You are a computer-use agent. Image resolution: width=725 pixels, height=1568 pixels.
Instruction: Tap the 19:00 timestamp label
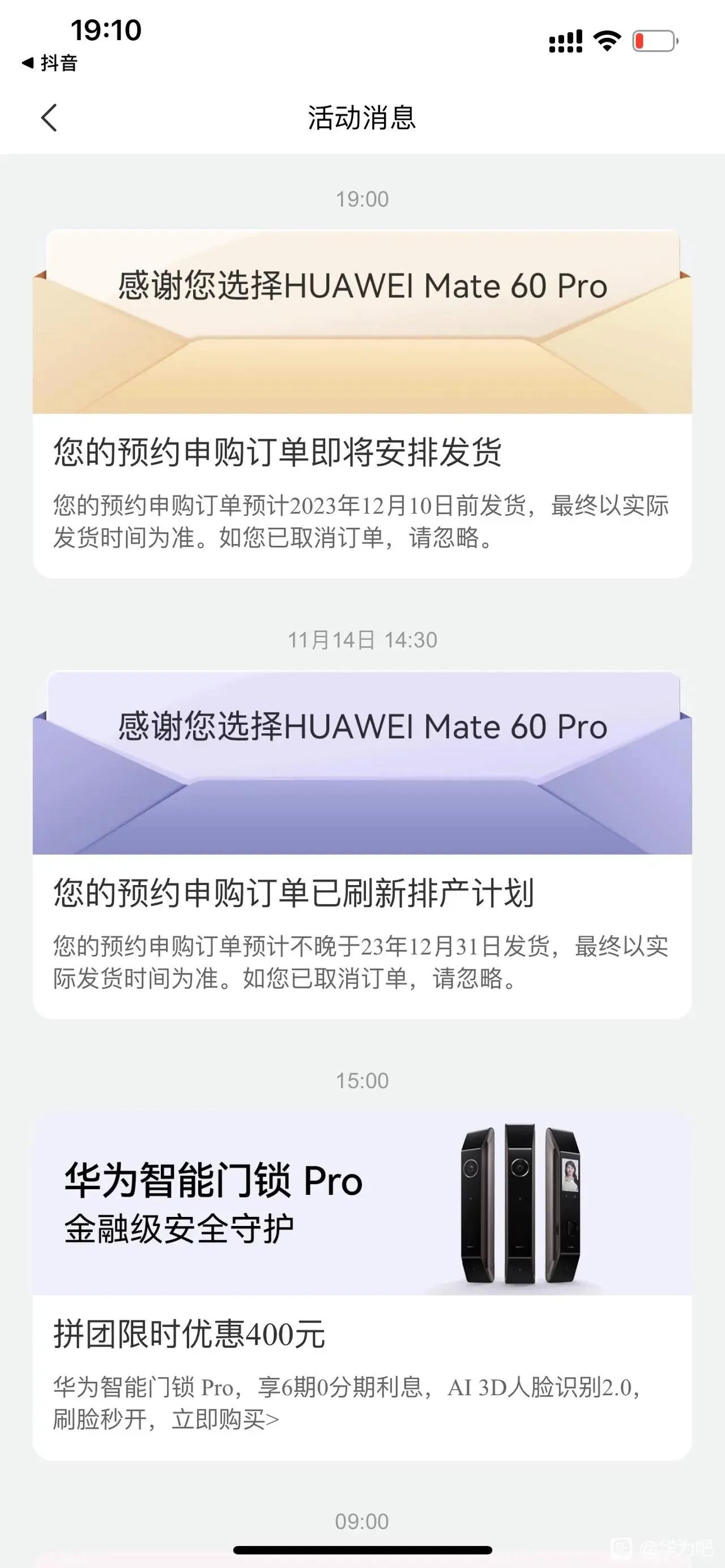point(362,198)
